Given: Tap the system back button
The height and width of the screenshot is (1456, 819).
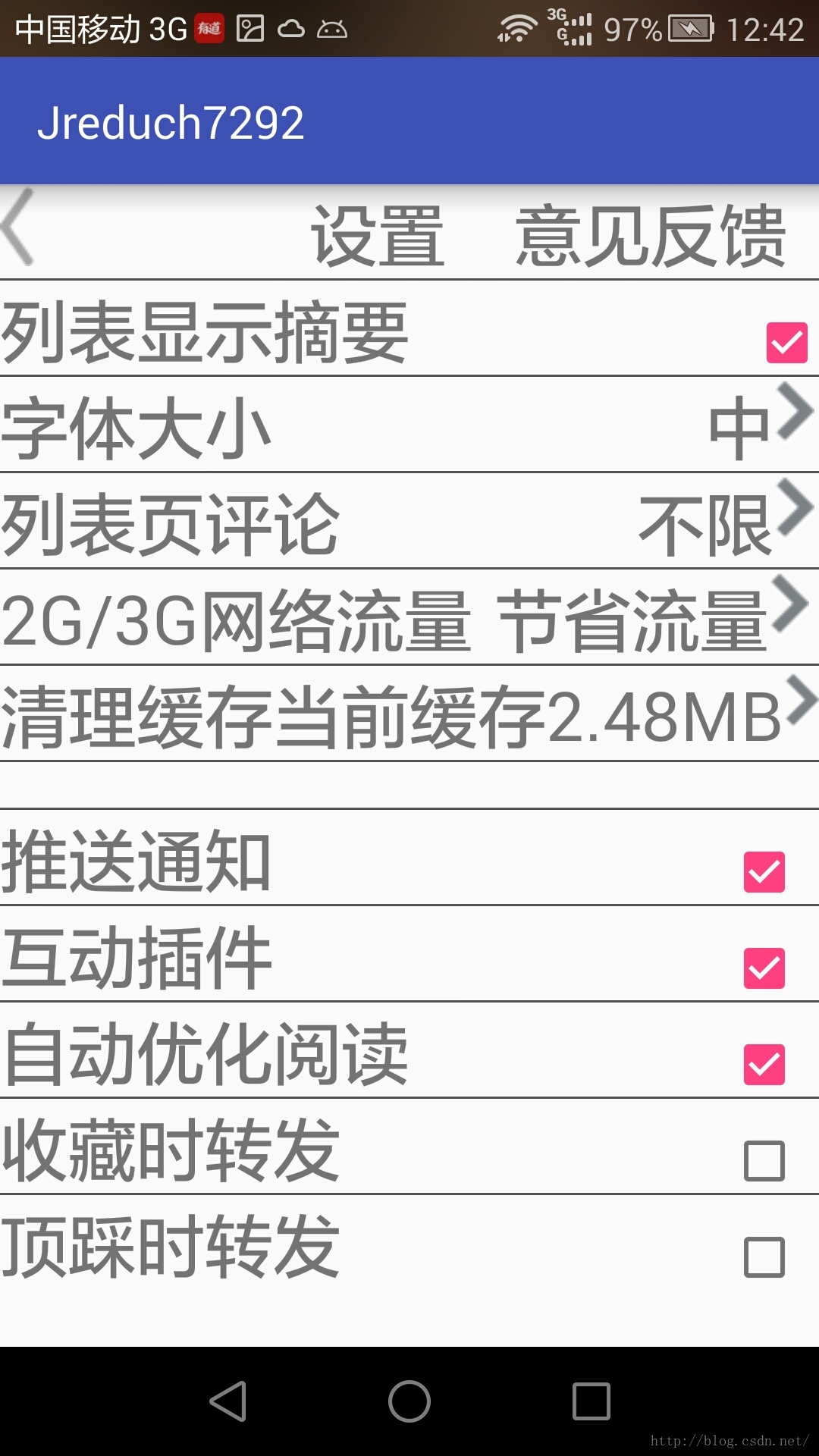Looking at the screenshot, I should [x=227, y=1401].
